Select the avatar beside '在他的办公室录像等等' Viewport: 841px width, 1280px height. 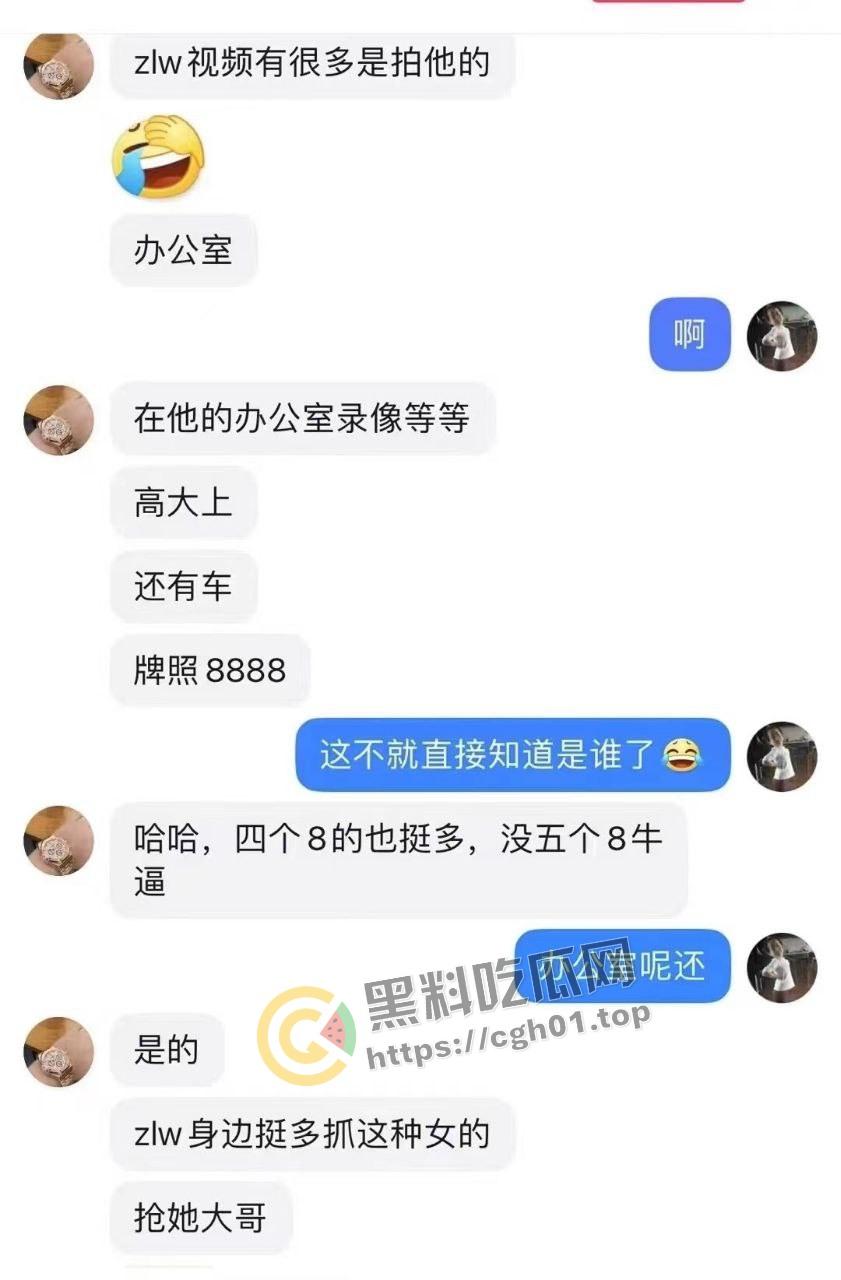[57, 420]
